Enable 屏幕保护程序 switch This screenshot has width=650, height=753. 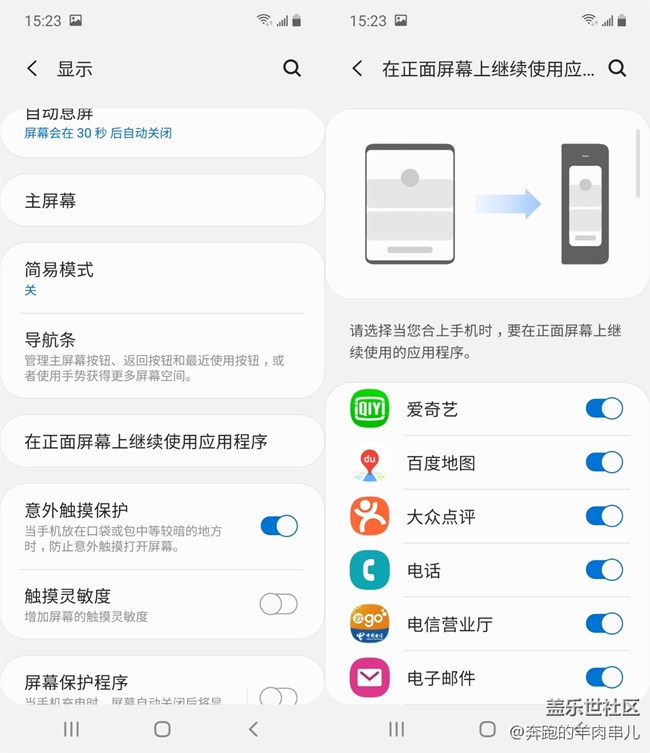point(279,695)
